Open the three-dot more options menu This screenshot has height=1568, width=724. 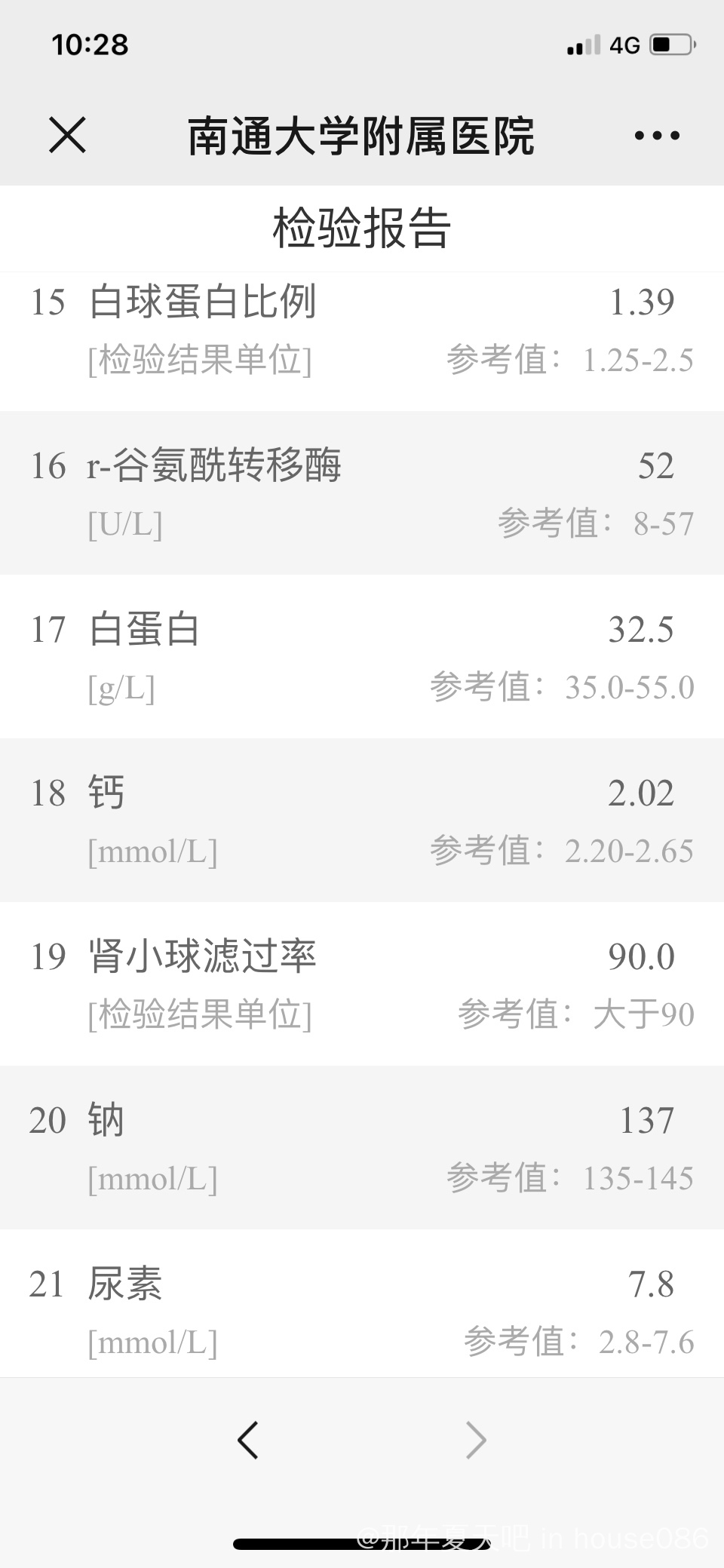657,136
